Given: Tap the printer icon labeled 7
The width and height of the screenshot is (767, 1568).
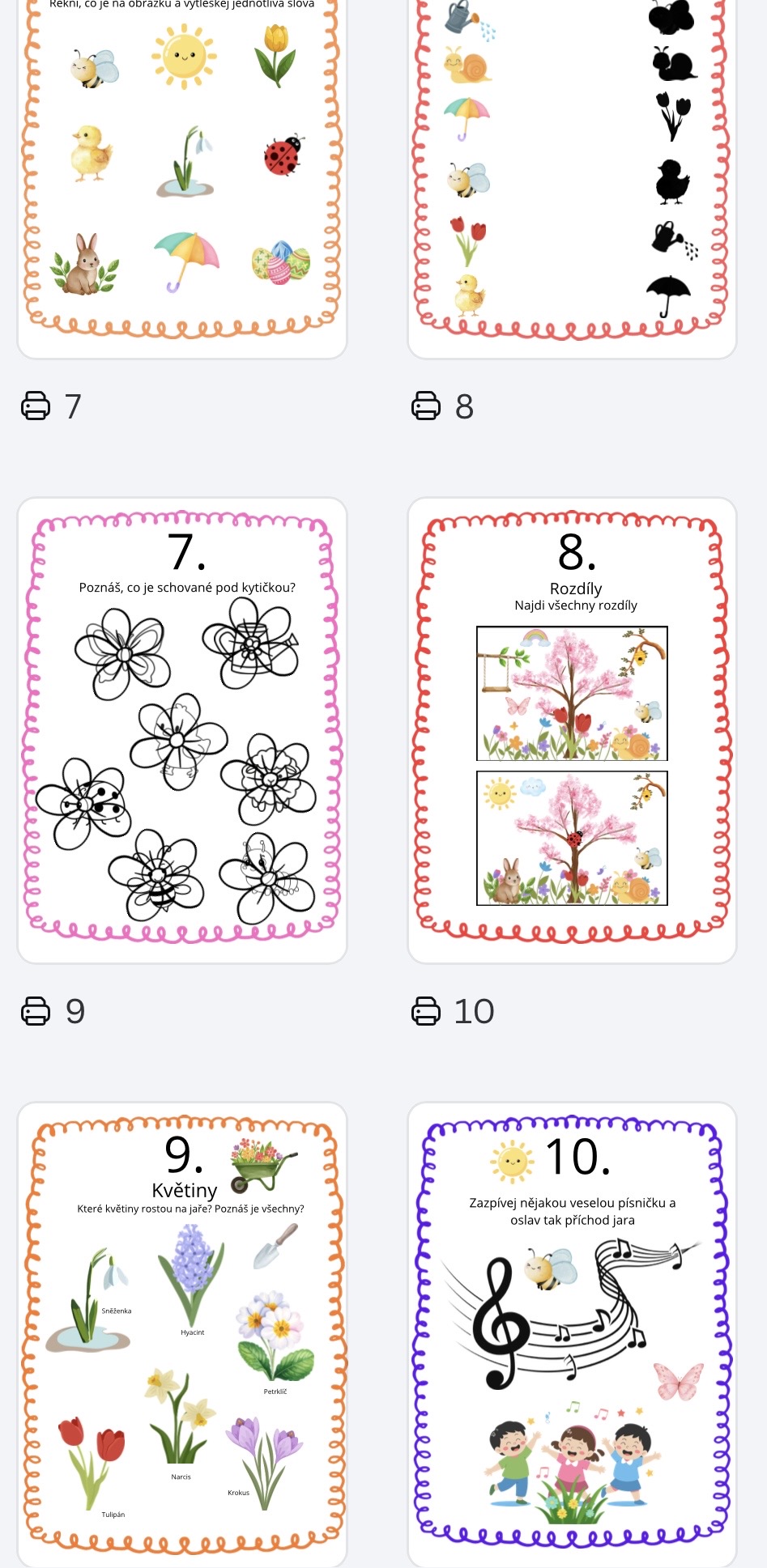Looking at the screenshot, I should pos(36,406).
